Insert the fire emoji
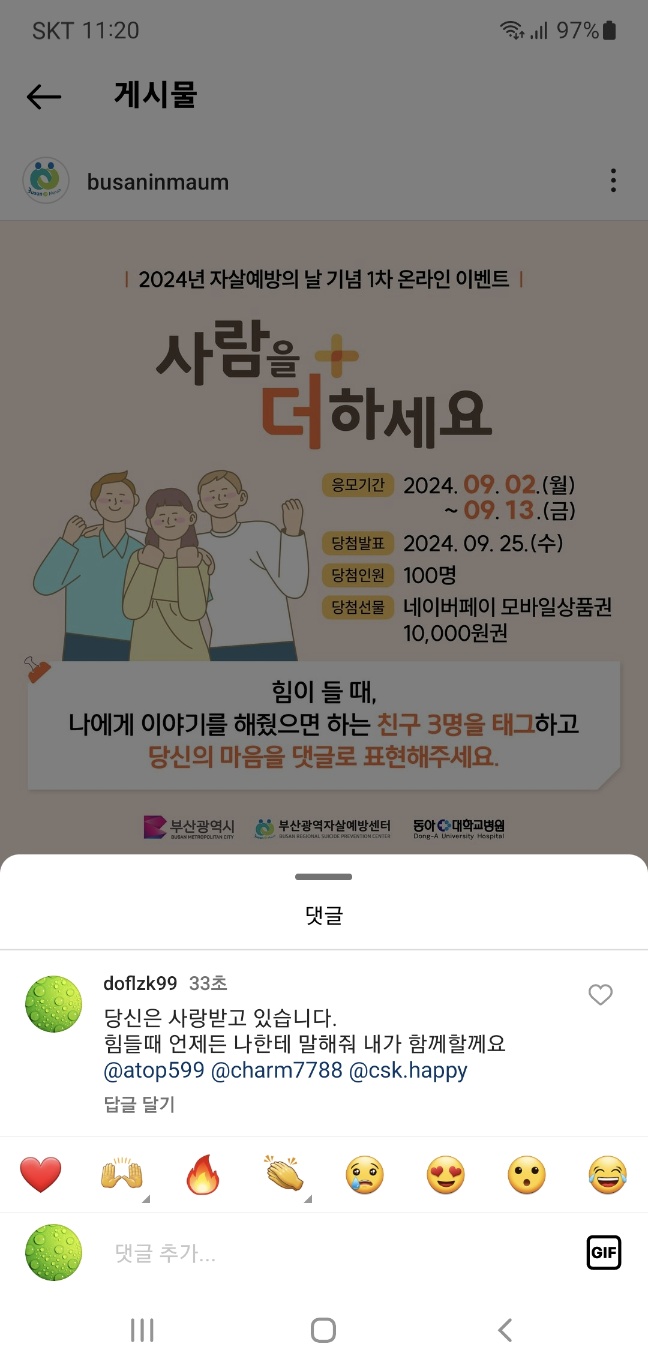 [x=203, y=1175]
